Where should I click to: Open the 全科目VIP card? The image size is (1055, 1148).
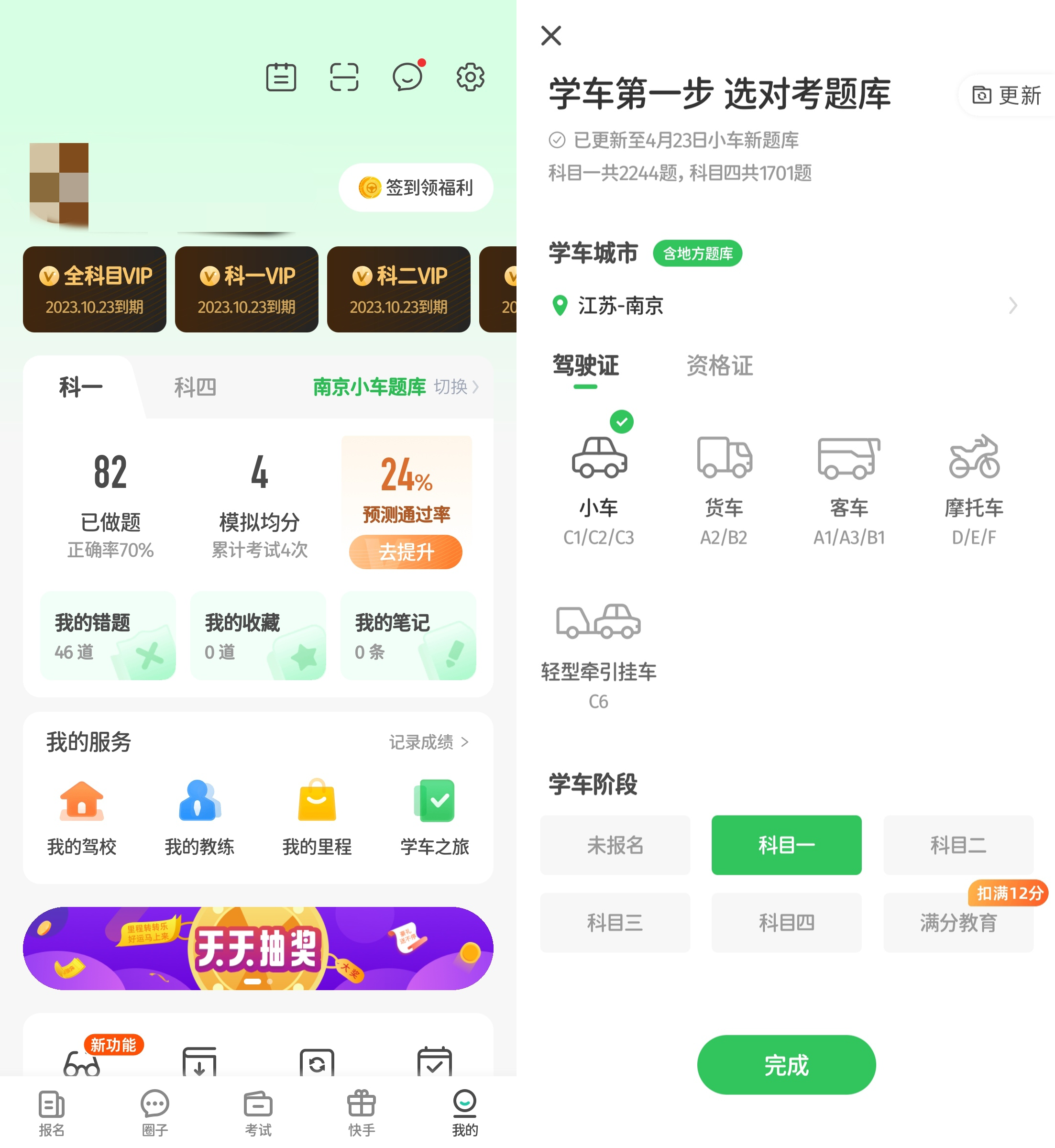[x=95, y=289]
